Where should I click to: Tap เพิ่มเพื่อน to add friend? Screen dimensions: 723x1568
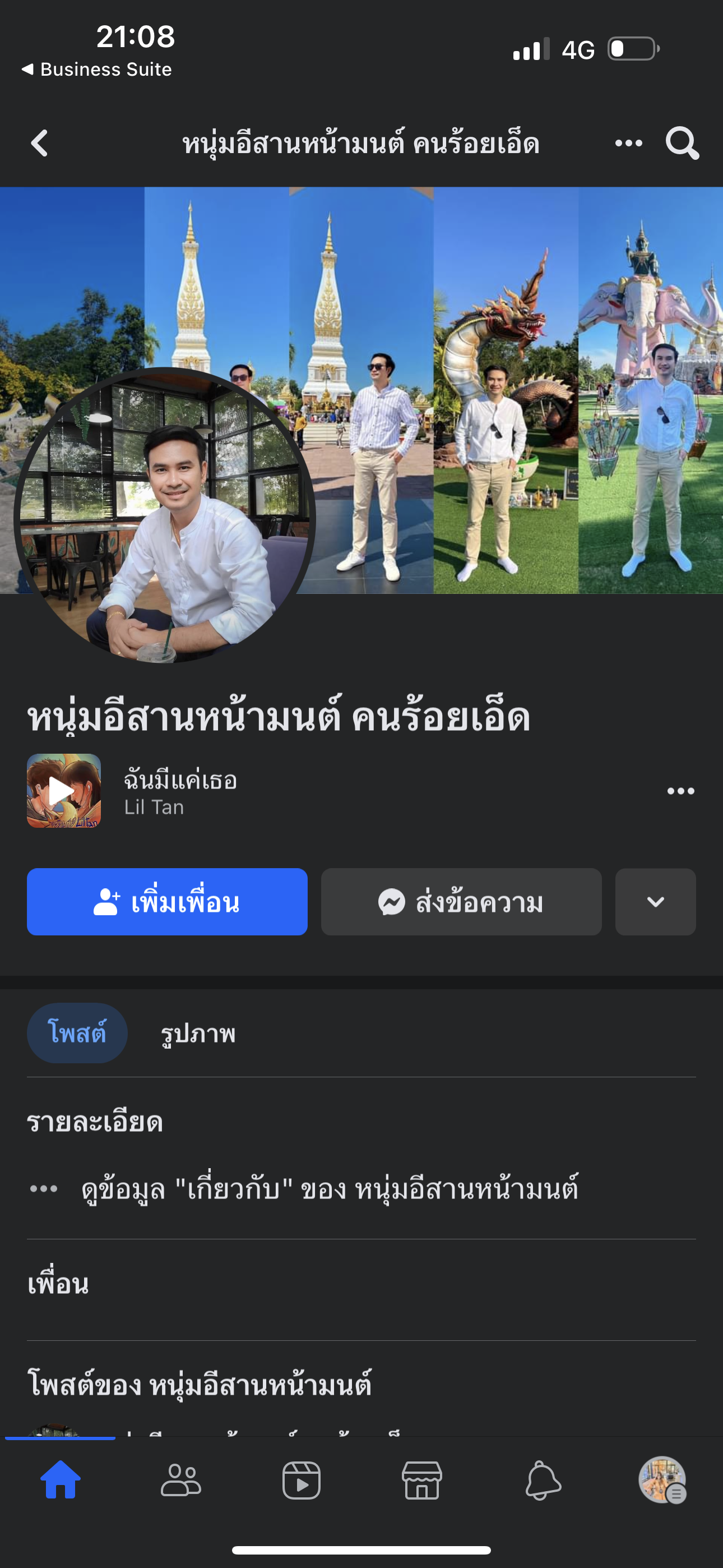point(167,901)
